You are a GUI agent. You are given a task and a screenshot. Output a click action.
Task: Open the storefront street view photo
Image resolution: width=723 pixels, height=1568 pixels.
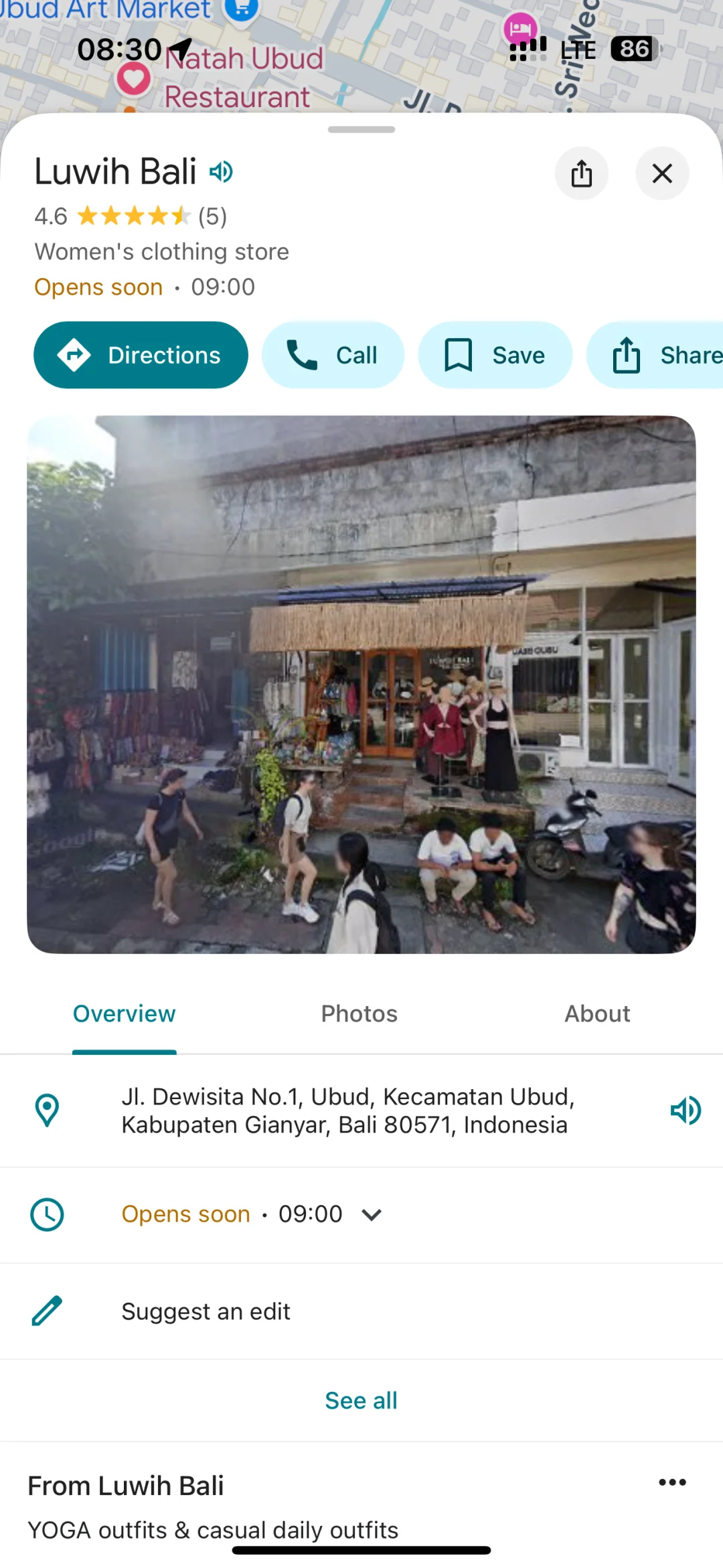(361, 684)
